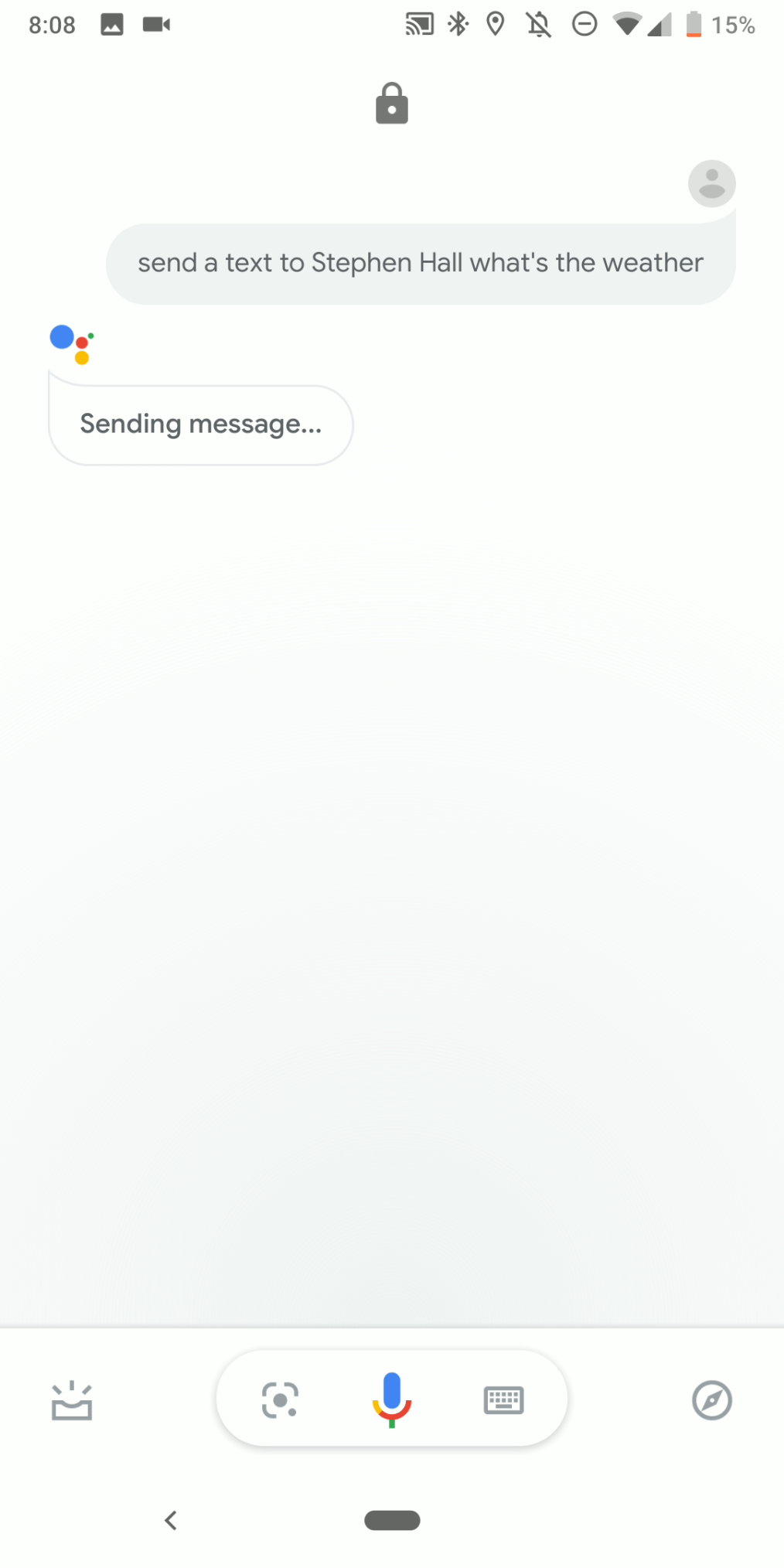The width and height of the screenshot is (784, 1568).
Task: Open the Explore compass icon
Action: (711, 1400)
